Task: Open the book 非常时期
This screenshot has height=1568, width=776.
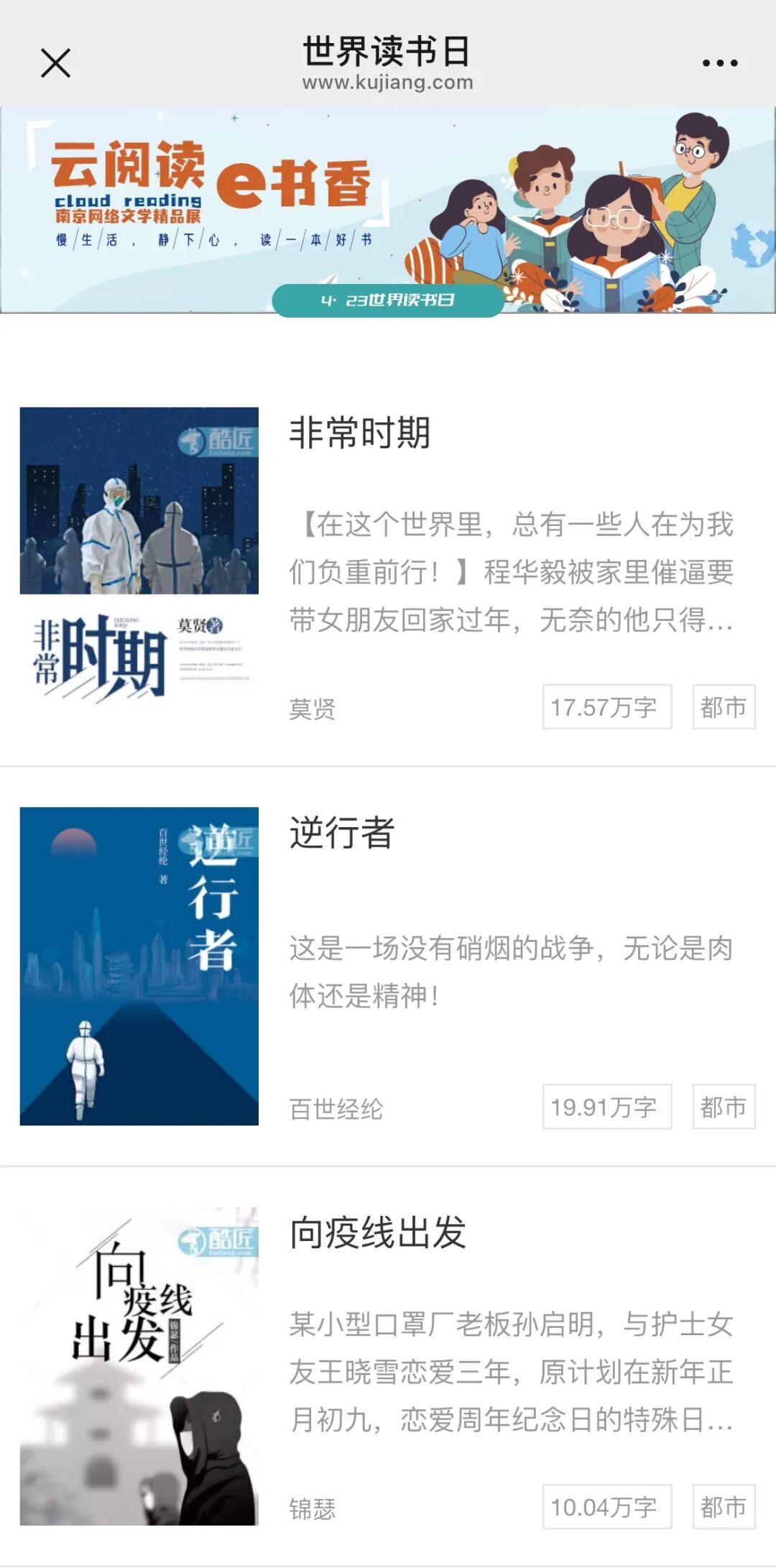Action: 360,433
